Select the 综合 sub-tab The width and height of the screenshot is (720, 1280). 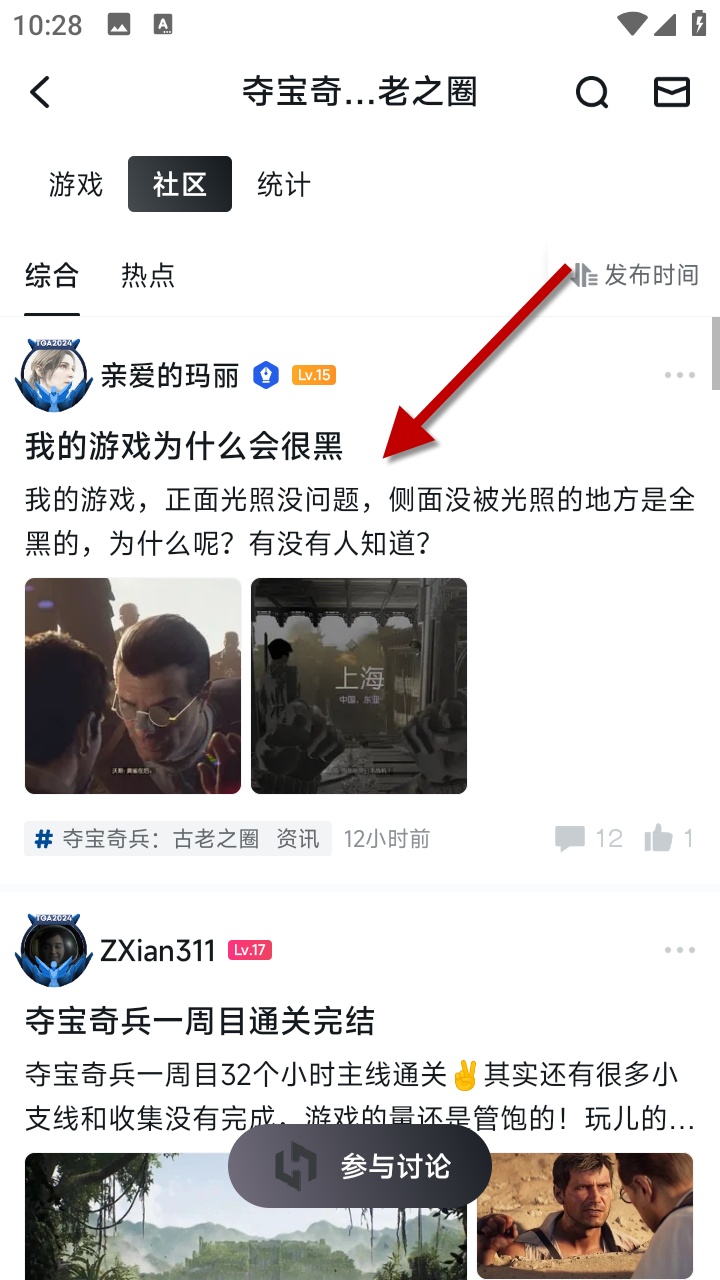click(52, 275)
